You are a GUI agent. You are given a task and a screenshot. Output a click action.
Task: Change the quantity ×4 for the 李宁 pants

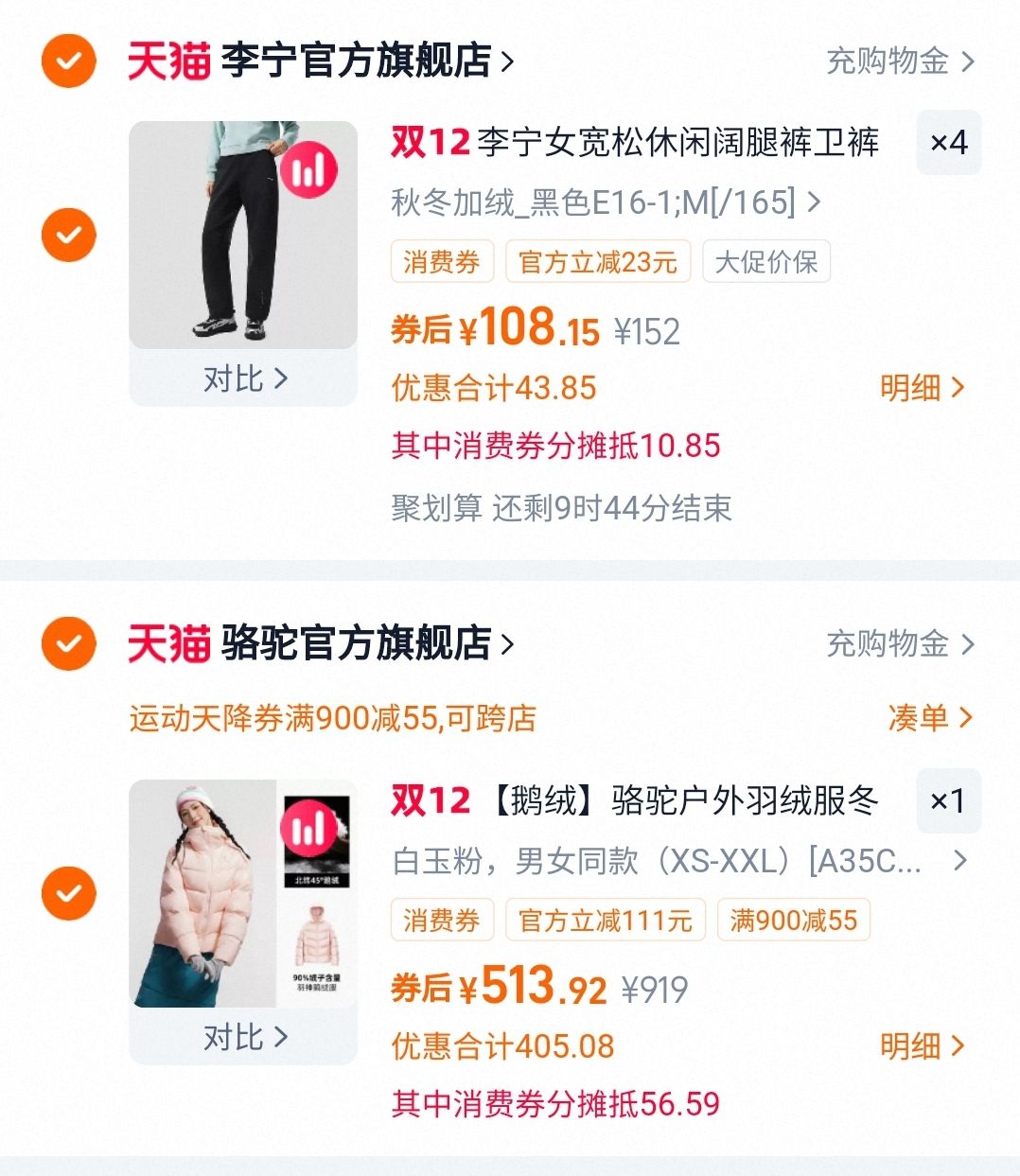[x=948, y=143]
